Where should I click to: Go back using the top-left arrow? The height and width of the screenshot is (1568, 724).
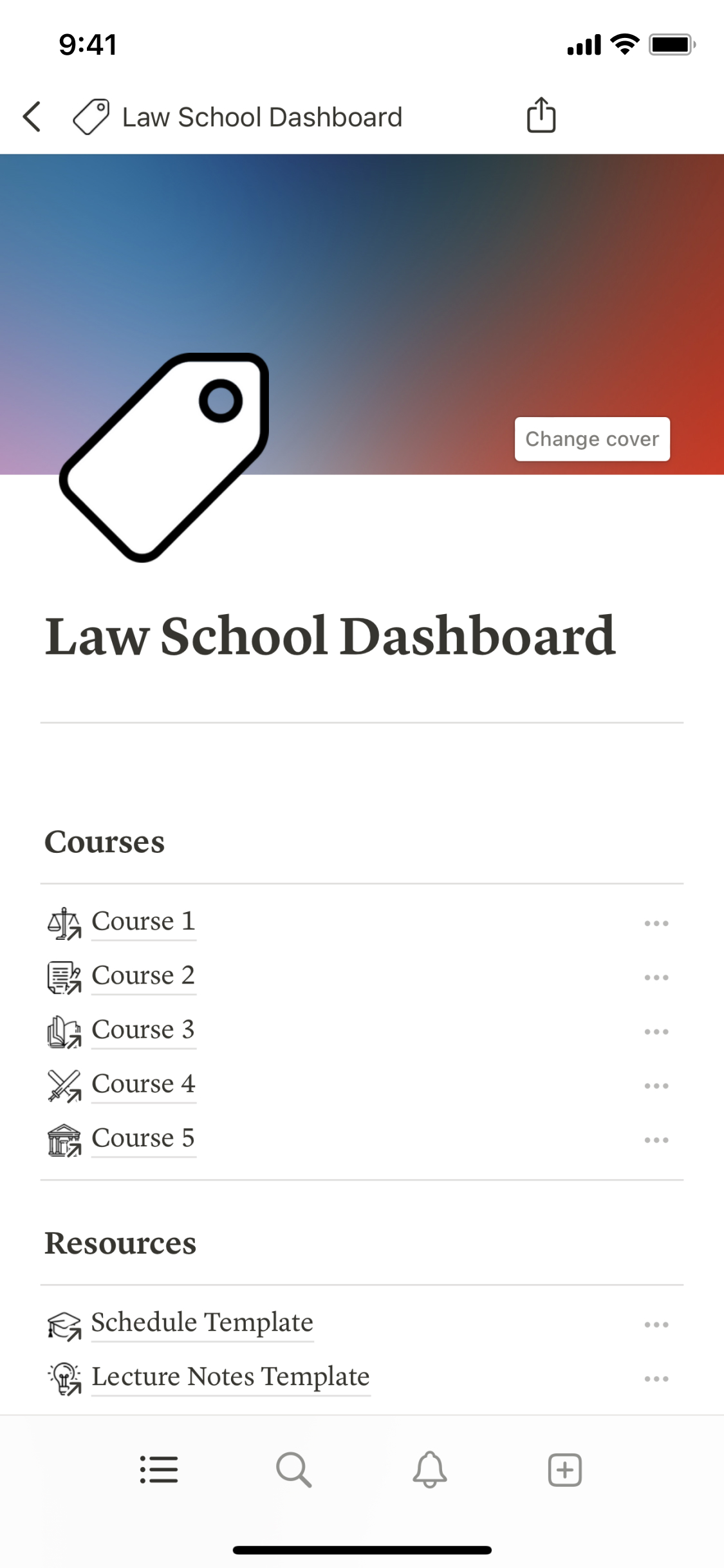[32, 117]
